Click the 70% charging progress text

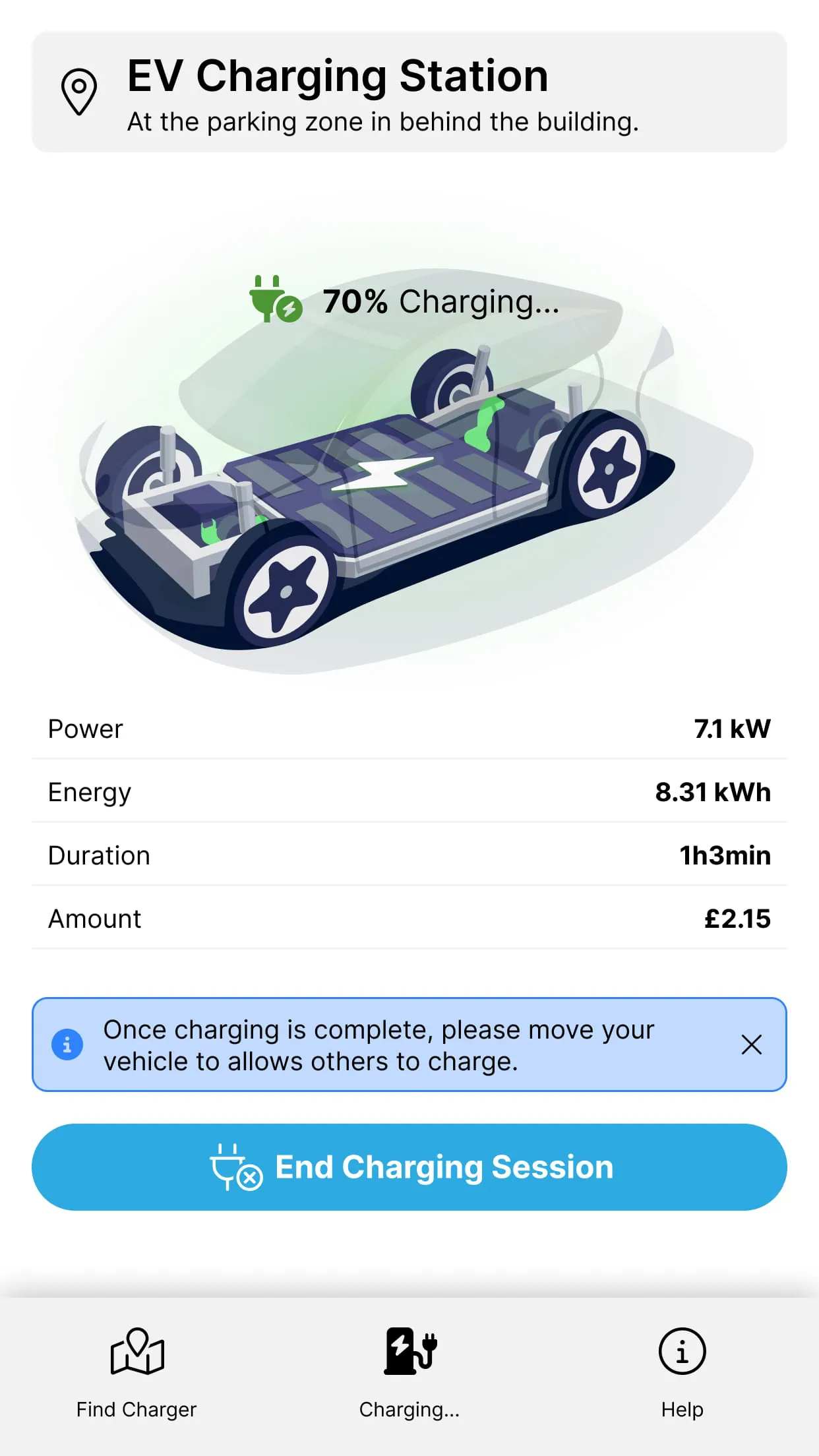[440, 302]
